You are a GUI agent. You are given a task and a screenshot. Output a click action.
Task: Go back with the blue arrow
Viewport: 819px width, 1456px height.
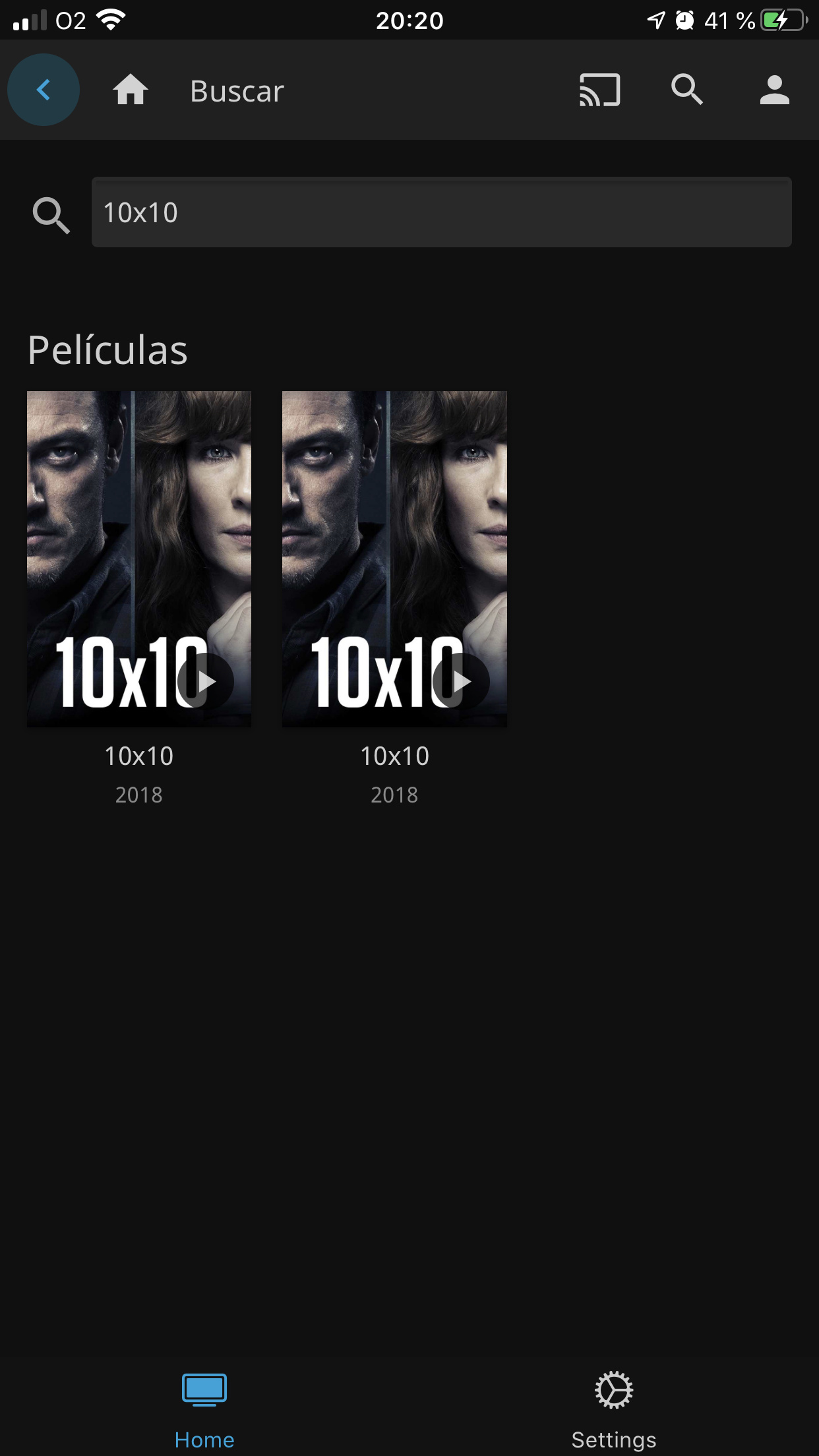pos(44,90)
